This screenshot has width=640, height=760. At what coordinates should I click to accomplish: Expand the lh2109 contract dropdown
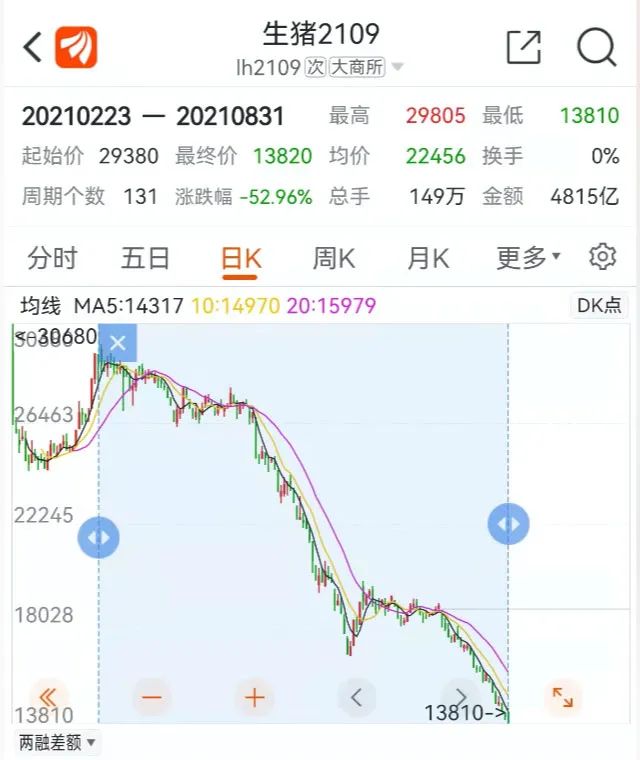(397, 68)
